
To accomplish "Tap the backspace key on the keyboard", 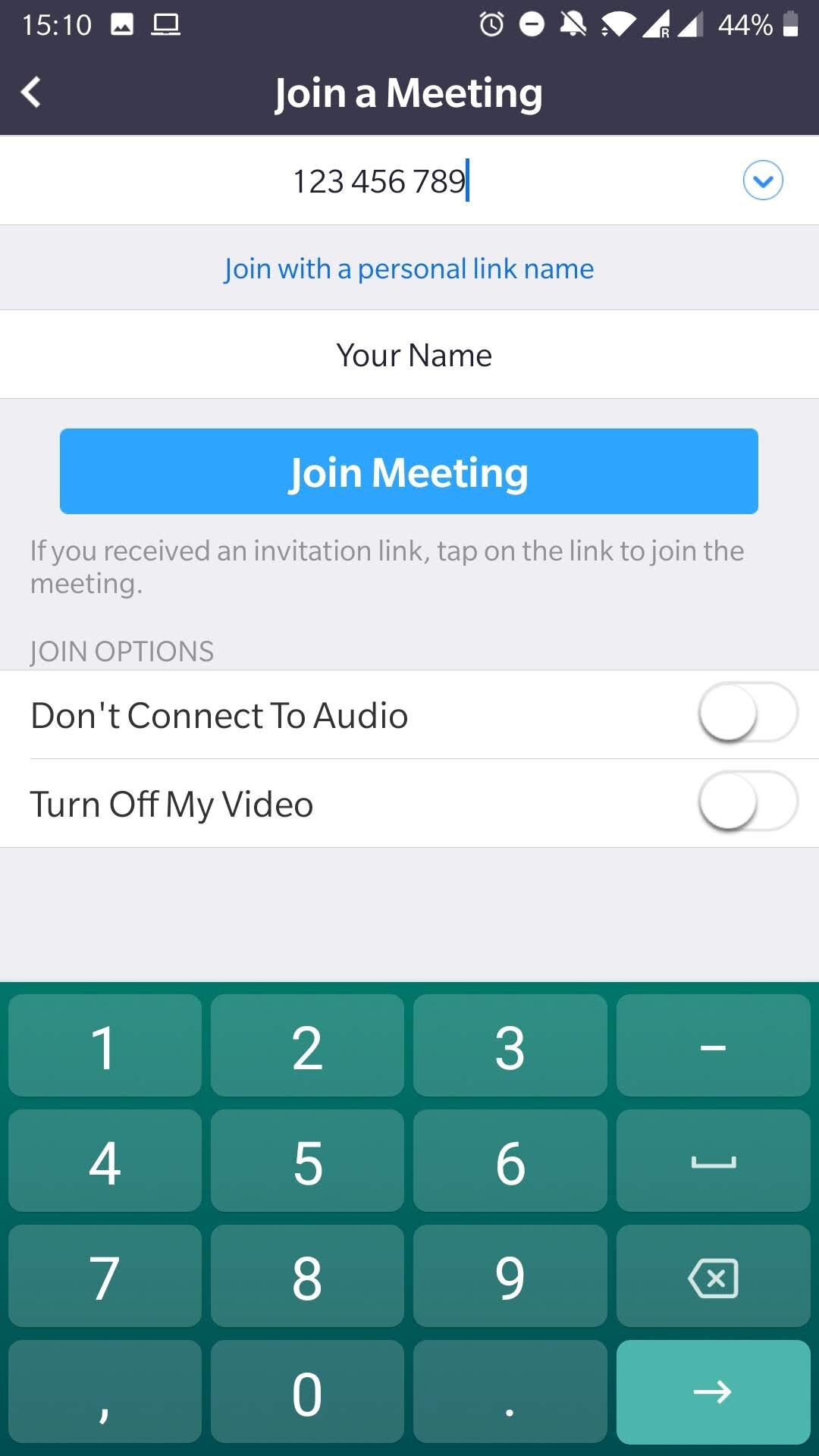I will tap(713, 1276).
